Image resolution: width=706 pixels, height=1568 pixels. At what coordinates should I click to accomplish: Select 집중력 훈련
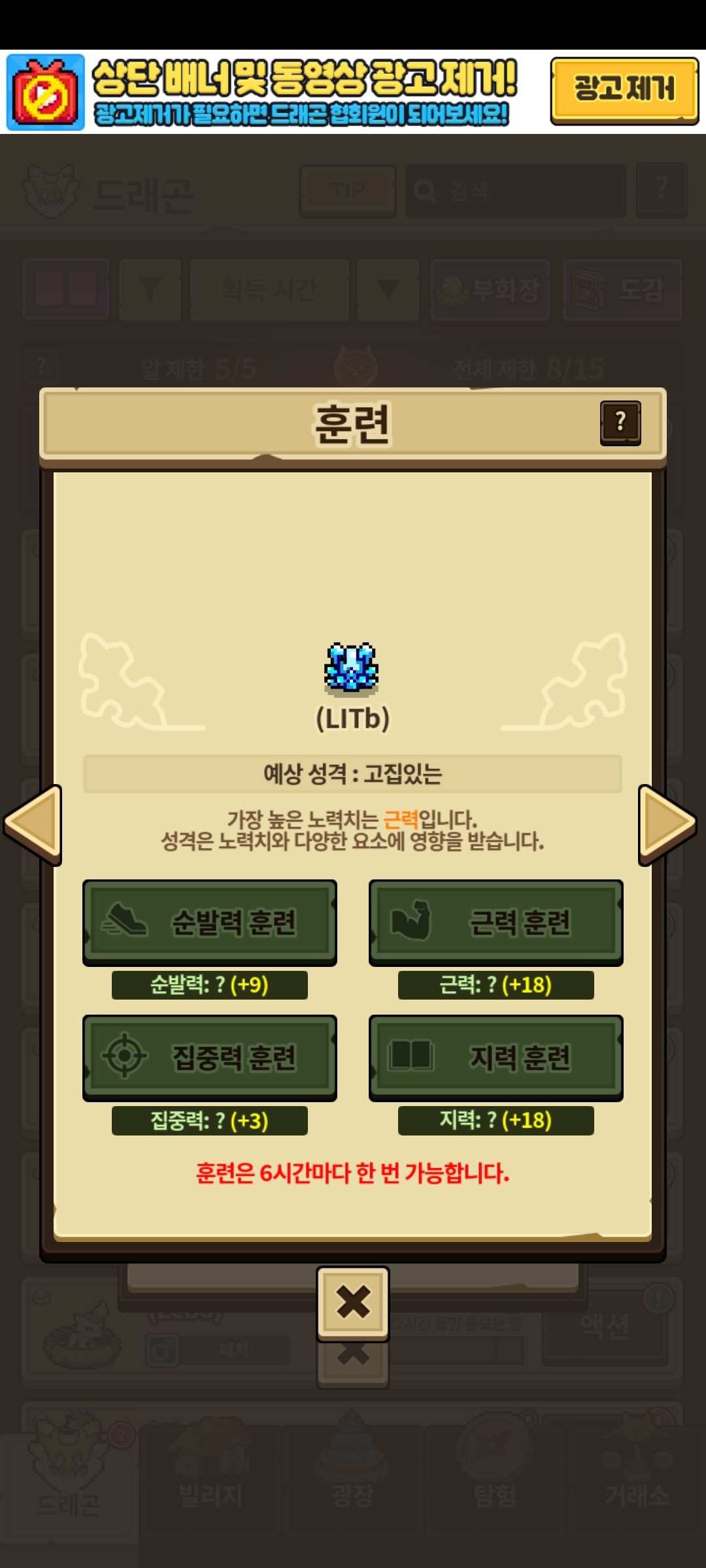pos(210,1058)
